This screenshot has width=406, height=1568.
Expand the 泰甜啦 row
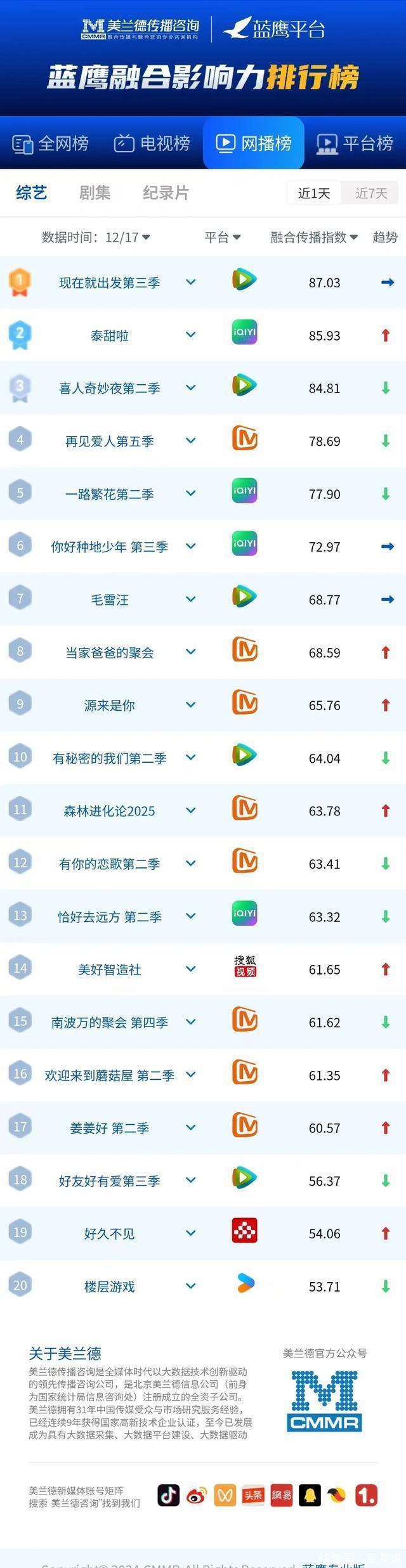coord(190,335)
